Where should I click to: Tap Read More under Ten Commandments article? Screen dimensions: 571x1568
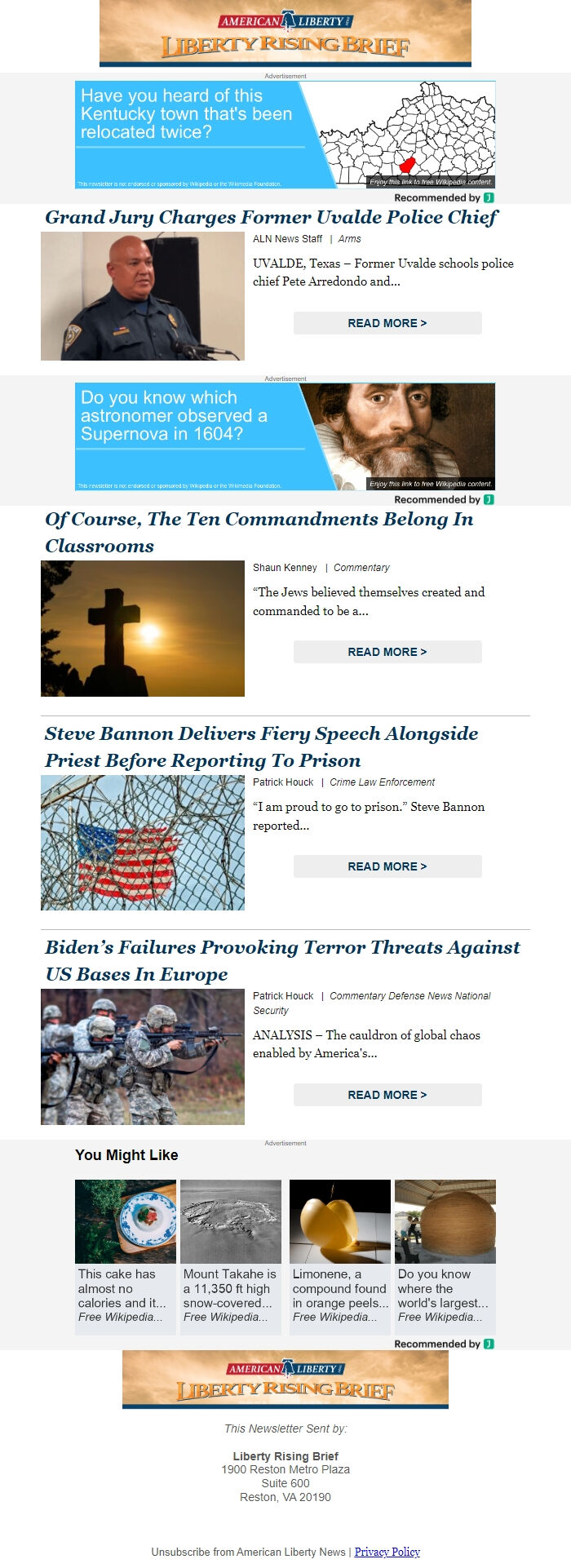click(x=387, y=652)
